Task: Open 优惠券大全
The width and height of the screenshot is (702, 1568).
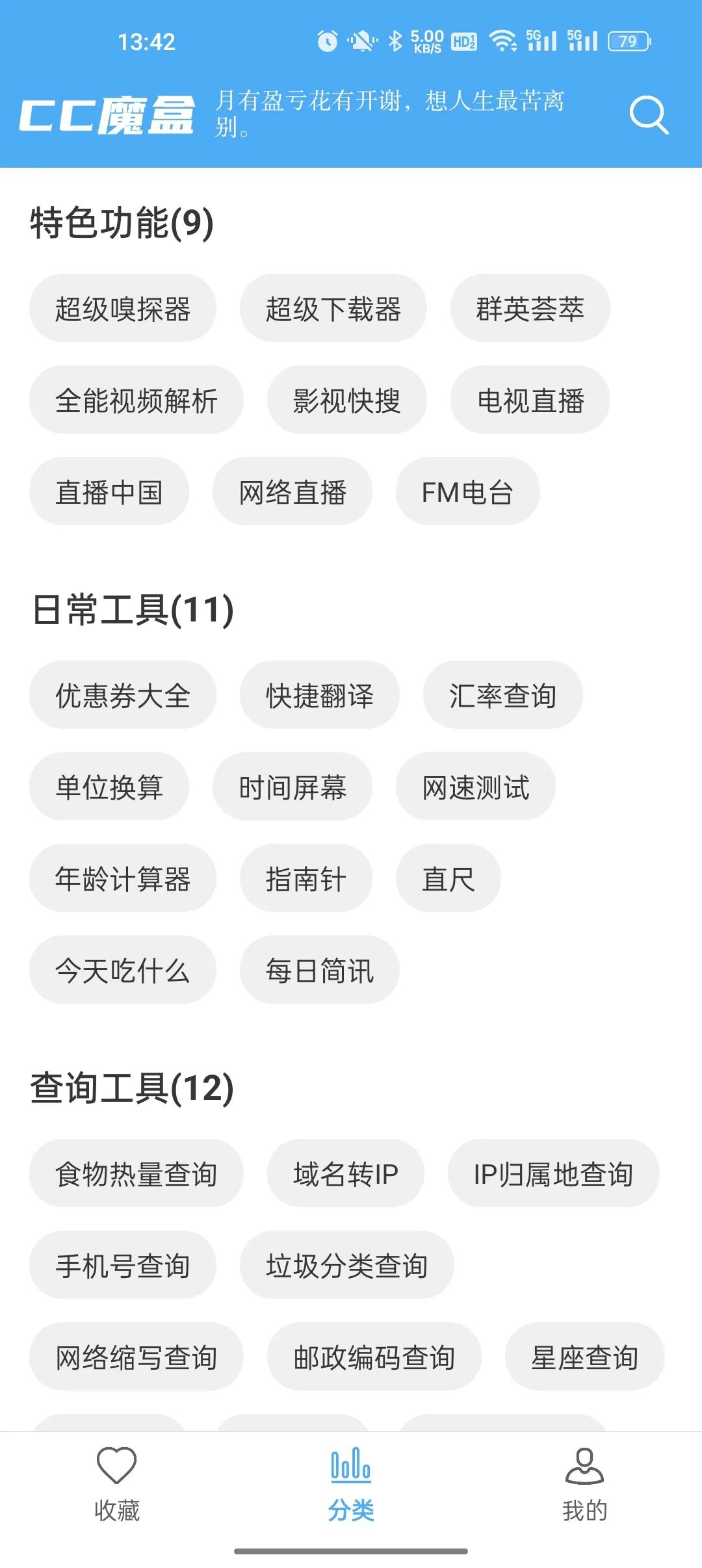Action: point(123,695)
